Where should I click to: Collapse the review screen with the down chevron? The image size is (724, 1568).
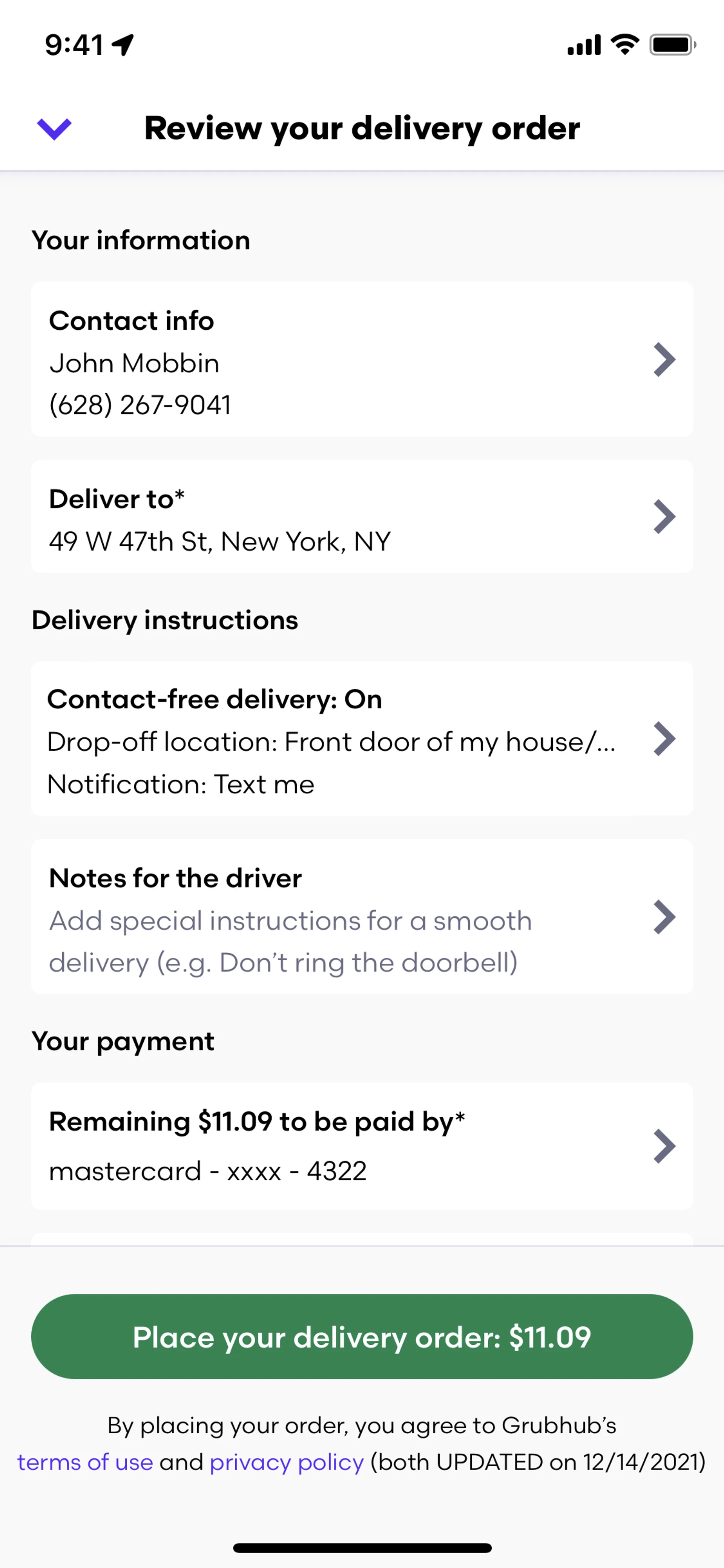click(54, 128)
